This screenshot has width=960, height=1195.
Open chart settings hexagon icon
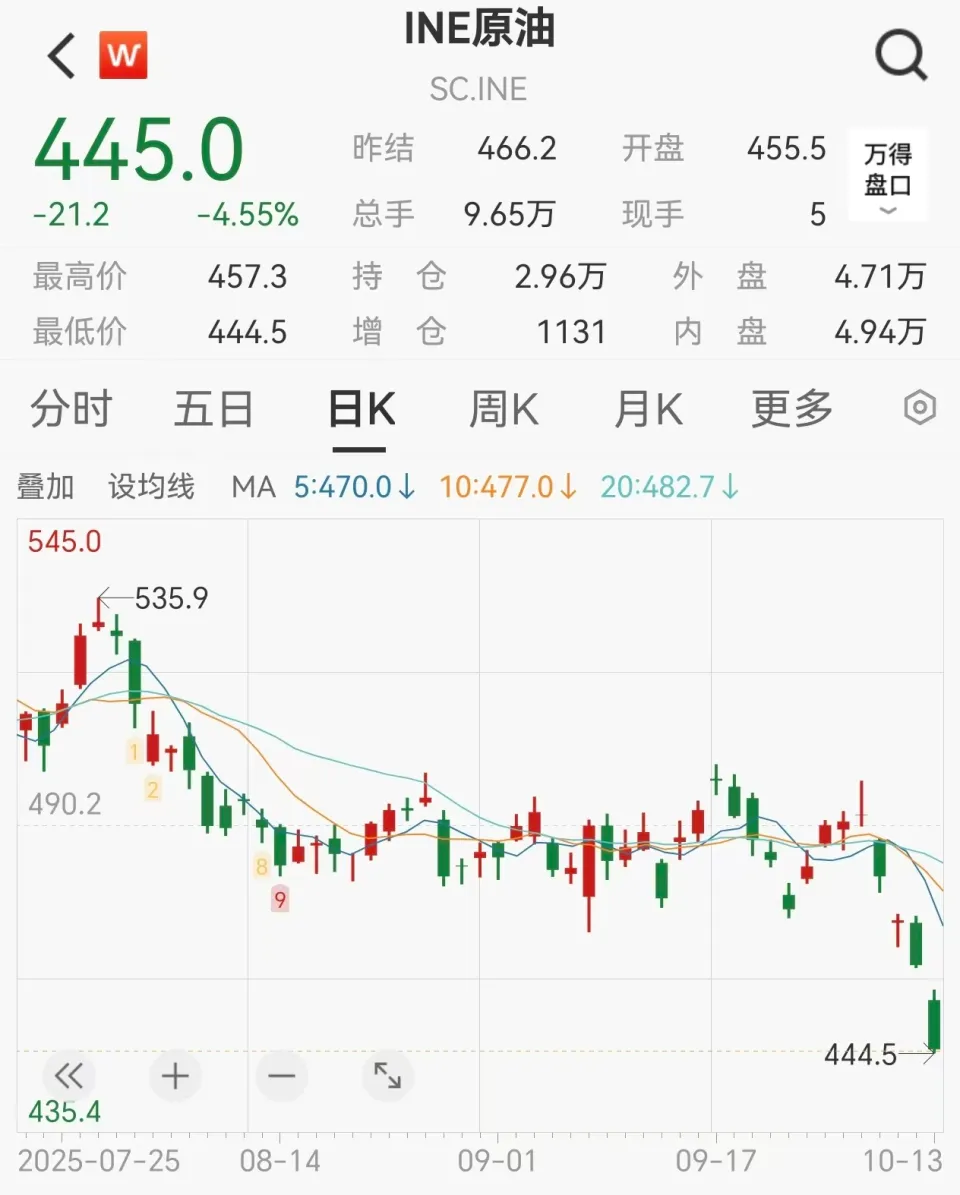pyautogui.click(x=919, y=408)
